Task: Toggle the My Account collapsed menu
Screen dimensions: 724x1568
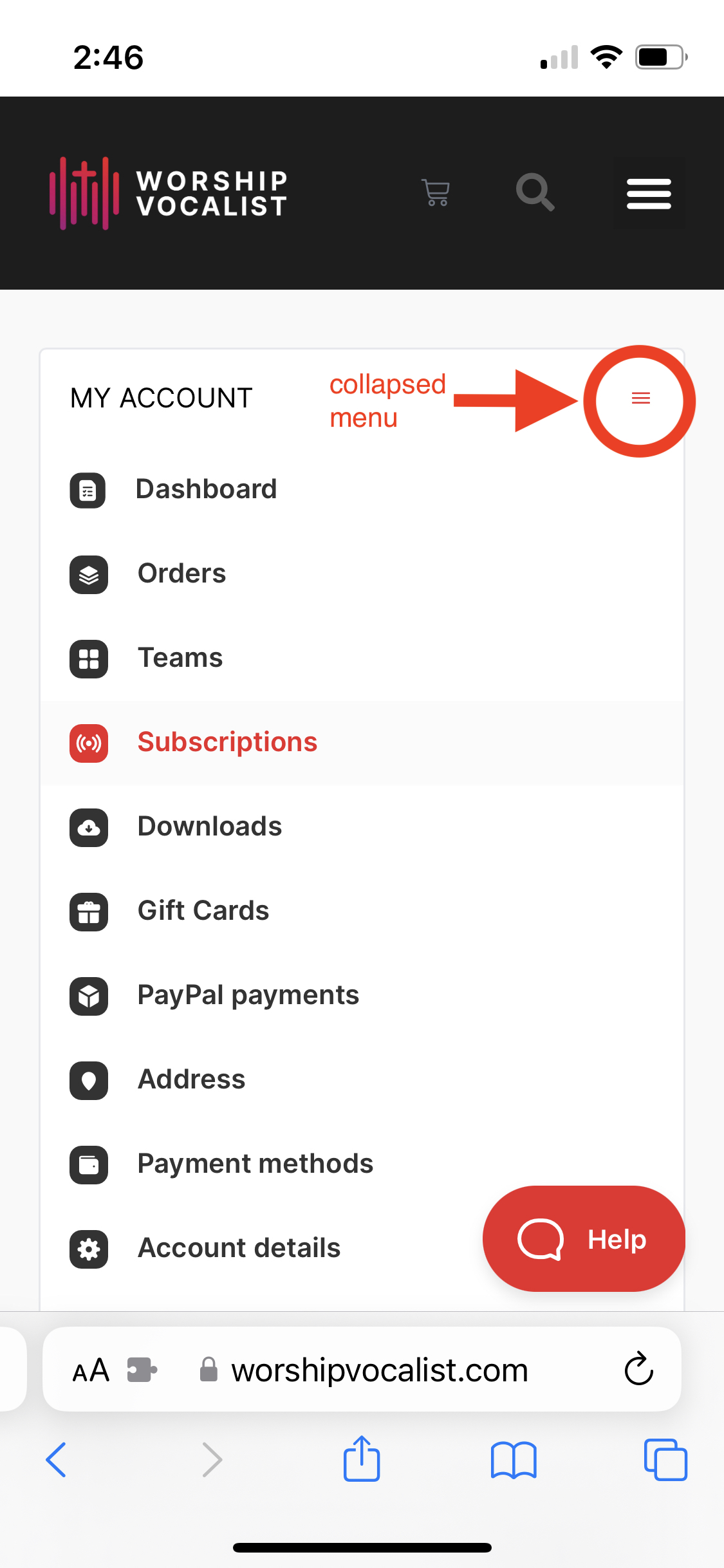Action: coord(640,398)
